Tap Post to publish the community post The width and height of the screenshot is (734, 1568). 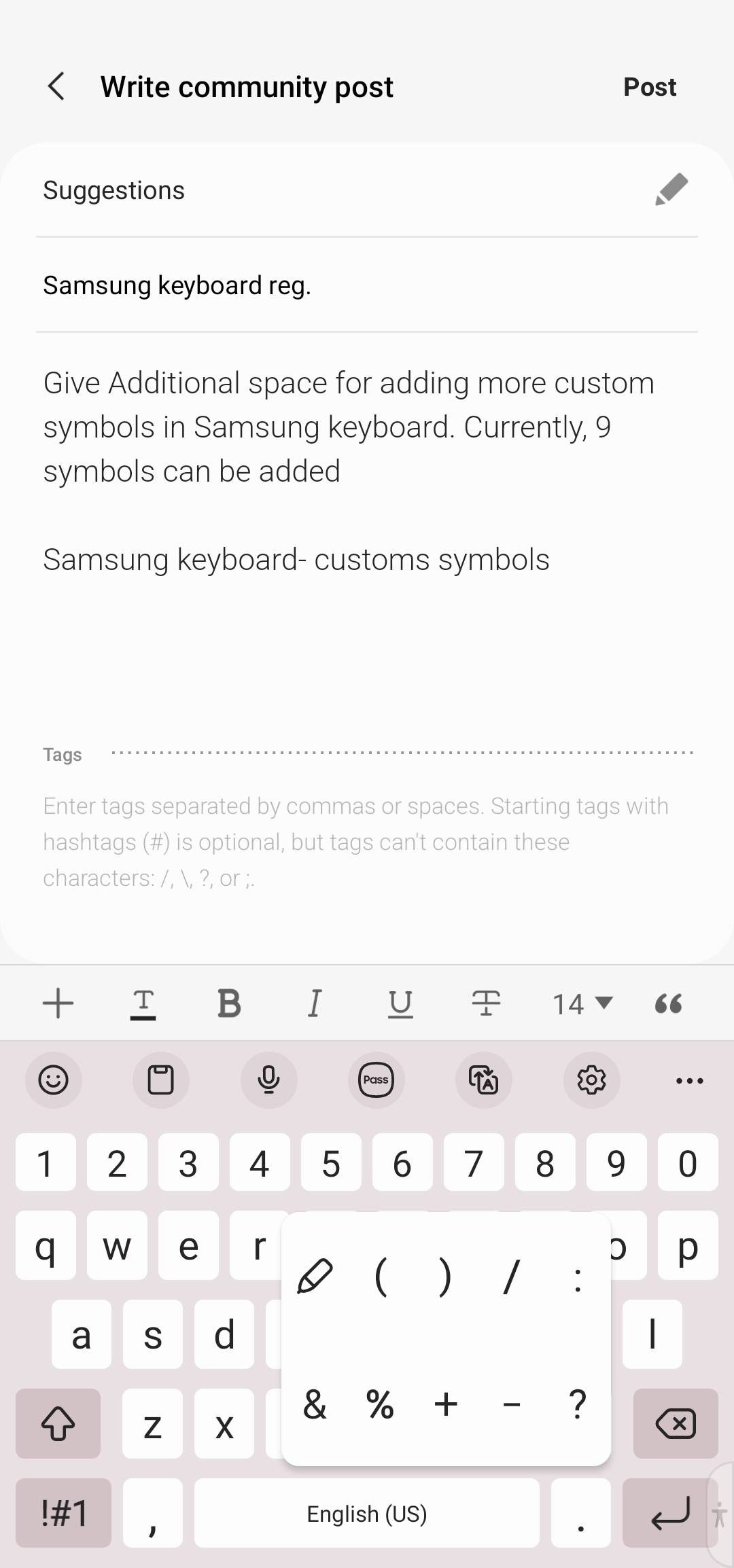coord(649,86)
